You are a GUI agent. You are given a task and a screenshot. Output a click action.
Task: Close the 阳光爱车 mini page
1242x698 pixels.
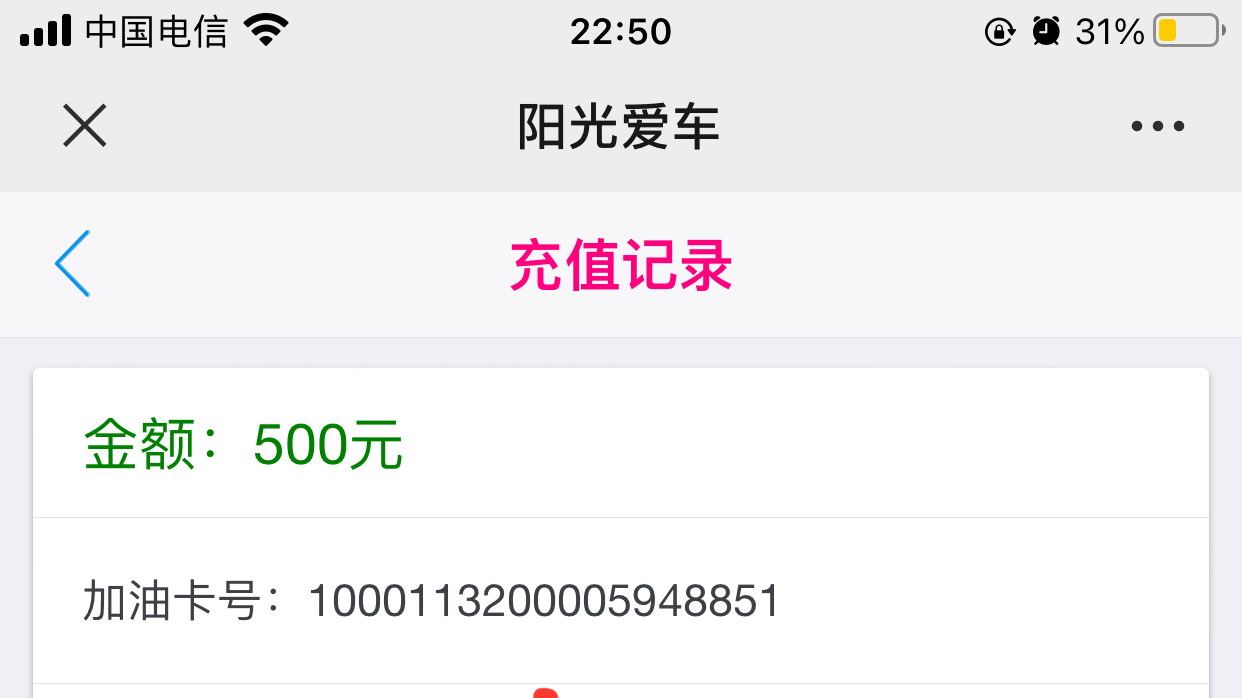(85, 127)
